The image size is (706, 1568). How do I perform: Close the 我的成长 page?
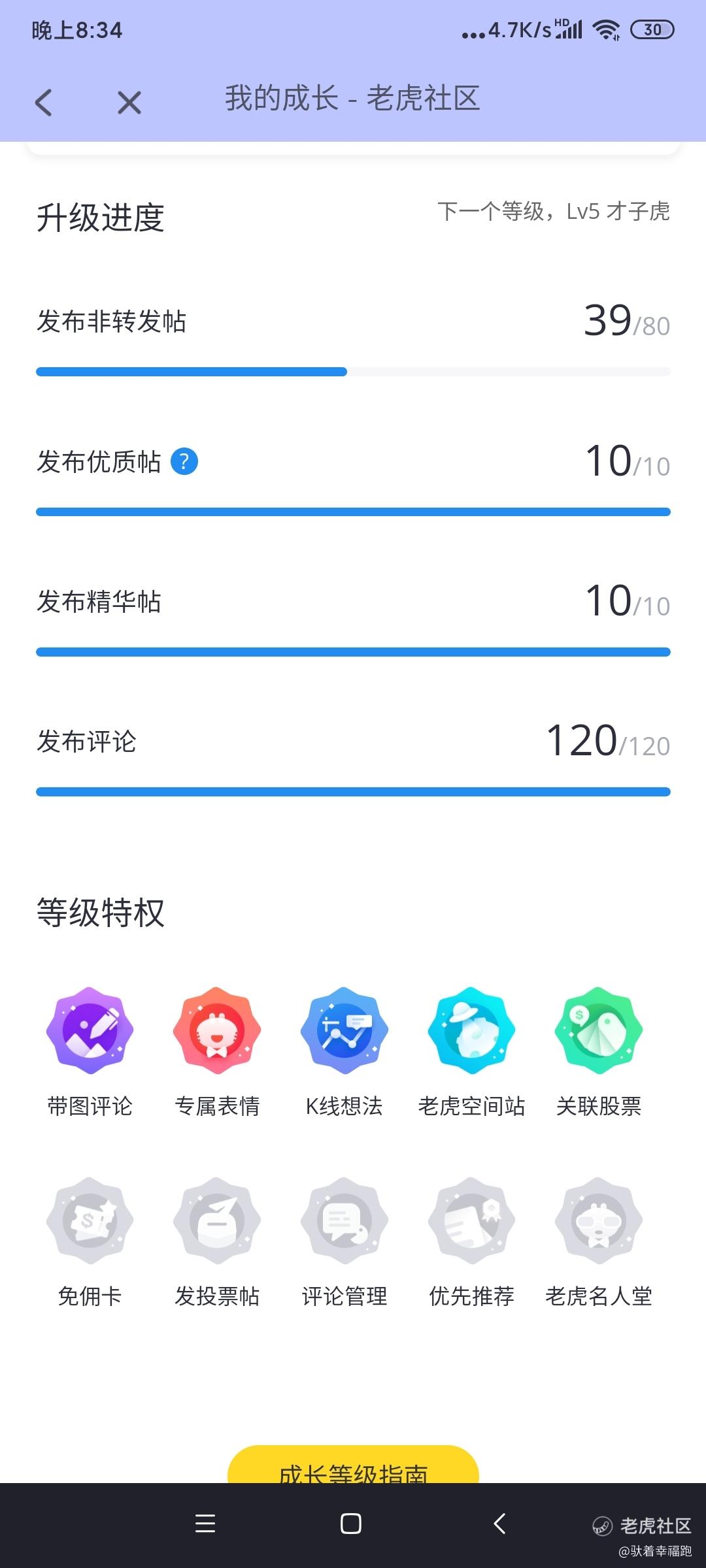(129, 103)
